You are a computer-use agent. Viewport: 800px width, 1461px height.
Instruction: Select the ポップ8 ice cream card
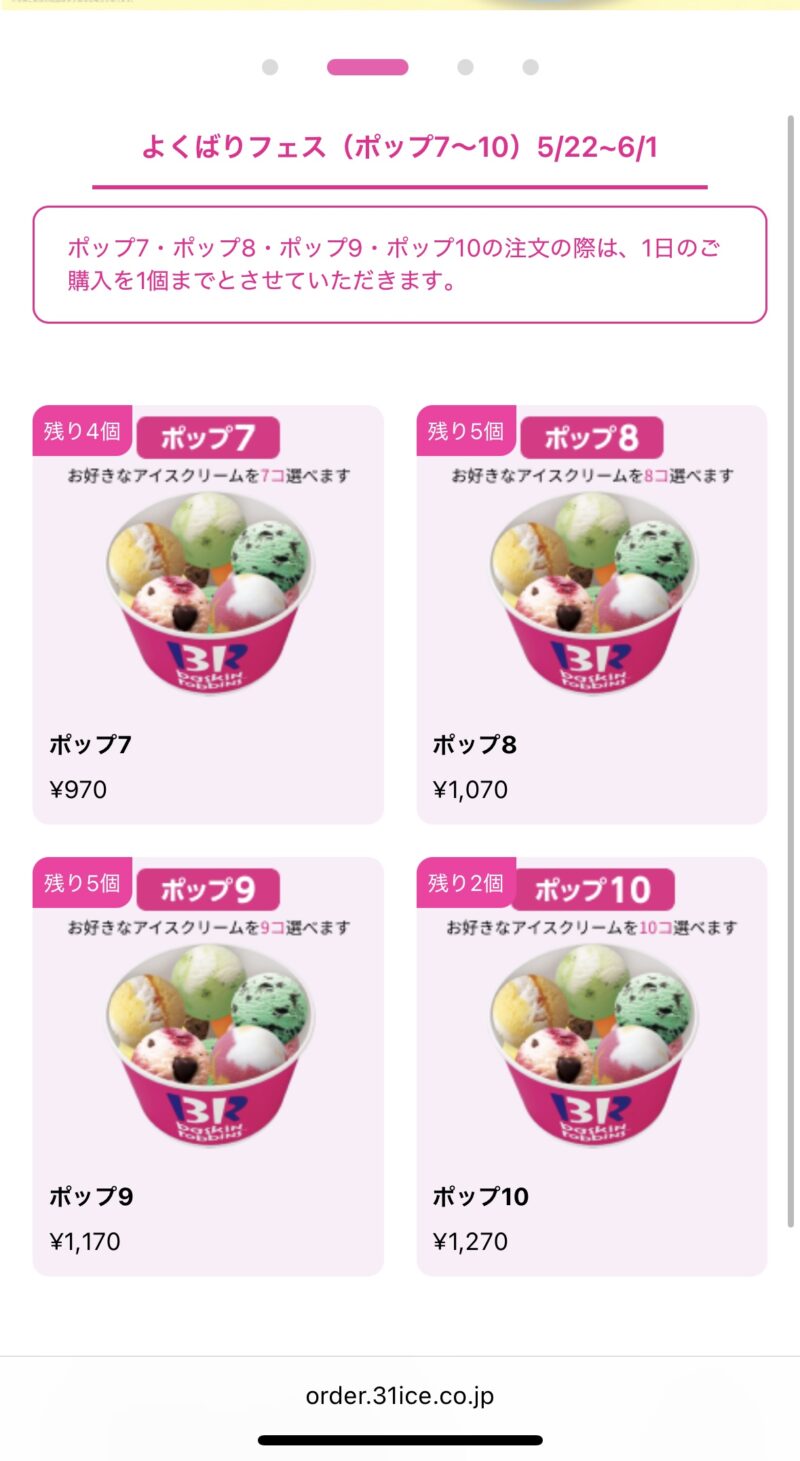tap(592, 614)
